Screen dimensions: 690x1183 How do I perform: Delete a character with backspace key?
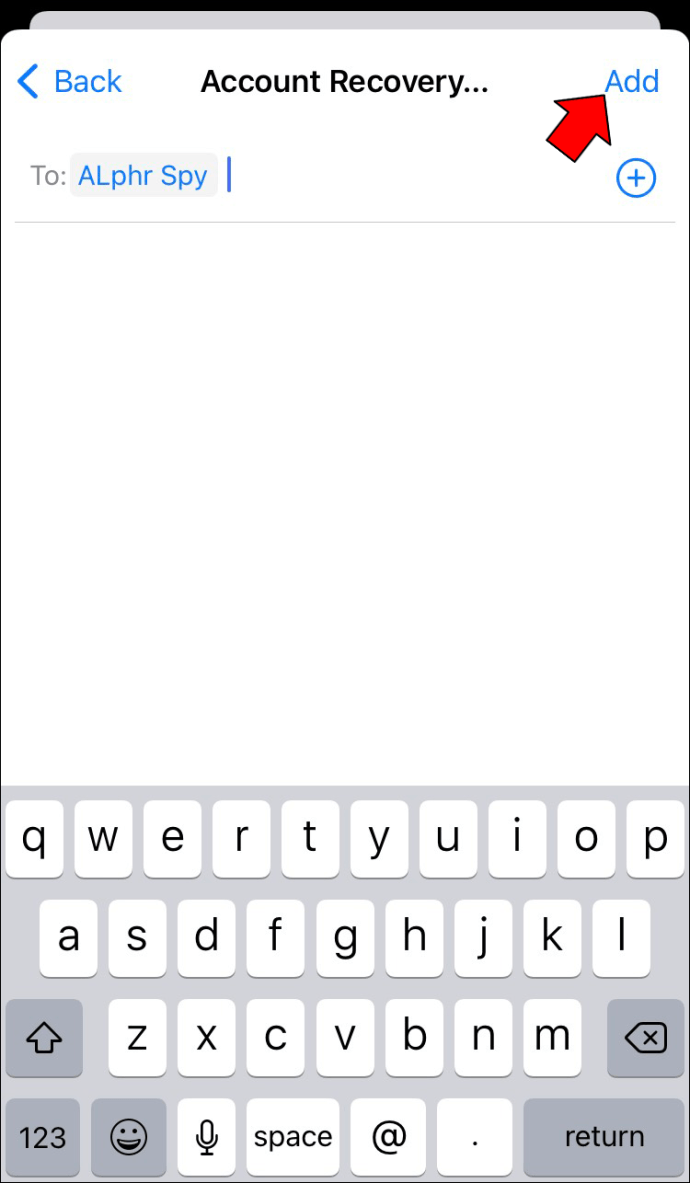point(645,1038)
